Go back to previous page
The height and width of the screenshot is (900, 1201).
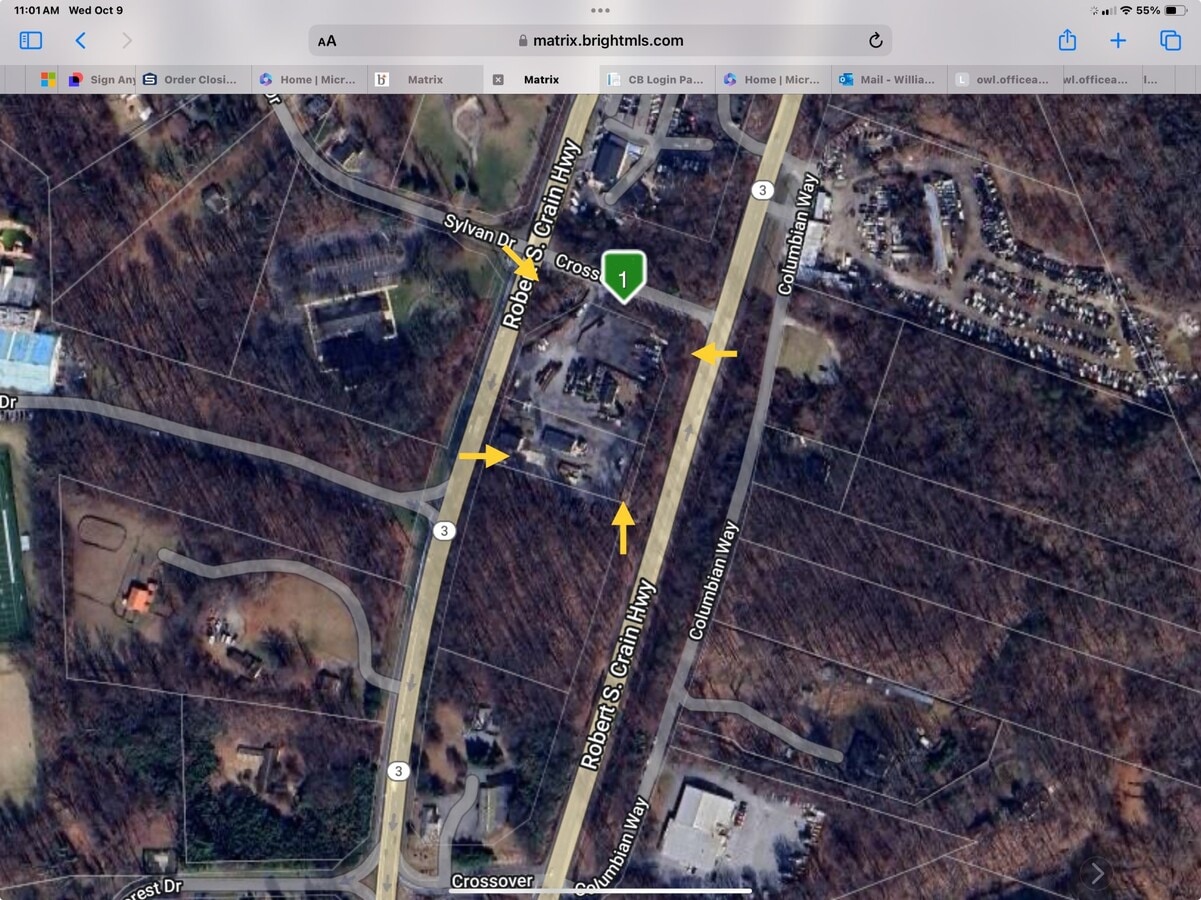pos(81,41)
